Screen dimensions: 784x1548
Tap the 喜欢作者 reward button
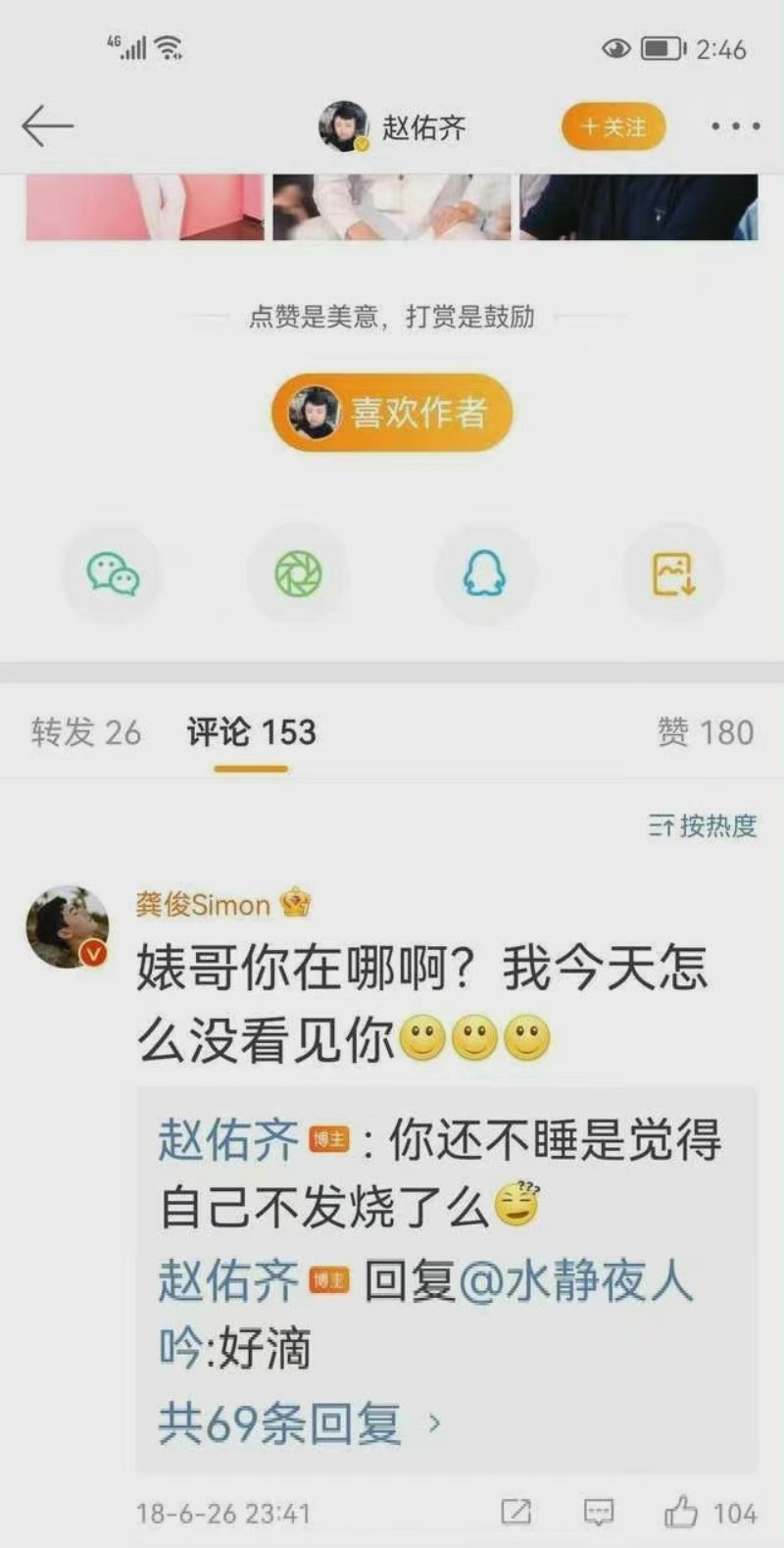[x=392, y=412]
